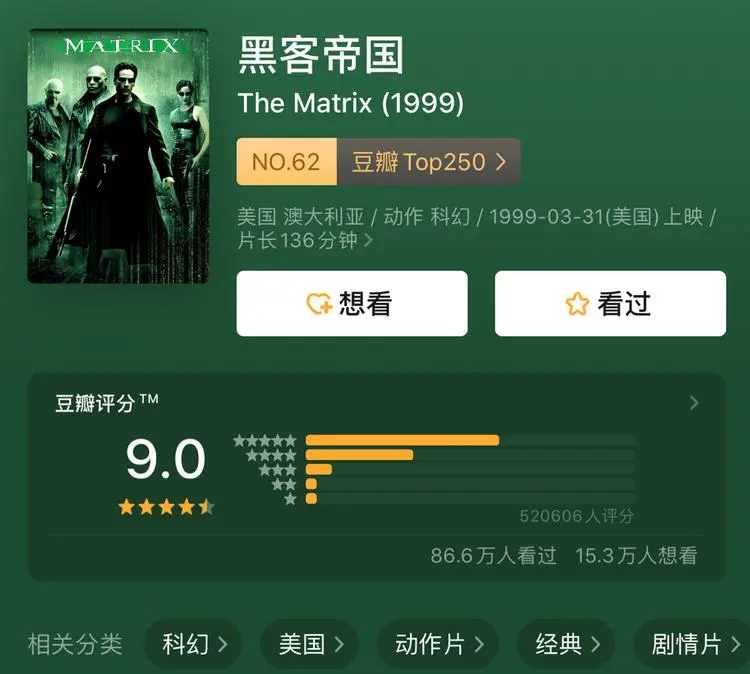Browse the 动作片 category
750x674 pixels.
pos(438,644)
